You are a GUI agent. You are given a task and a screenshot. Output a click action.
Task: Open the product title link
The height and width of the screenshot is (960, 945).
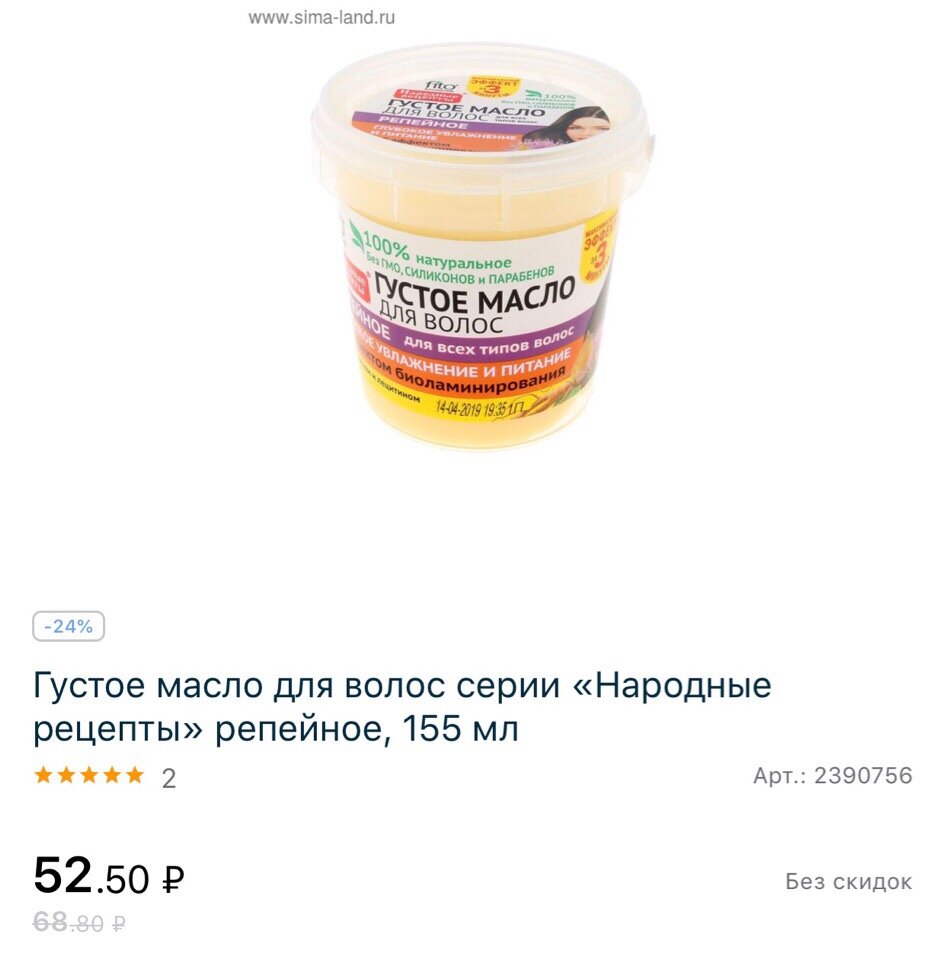pos(400,700)
